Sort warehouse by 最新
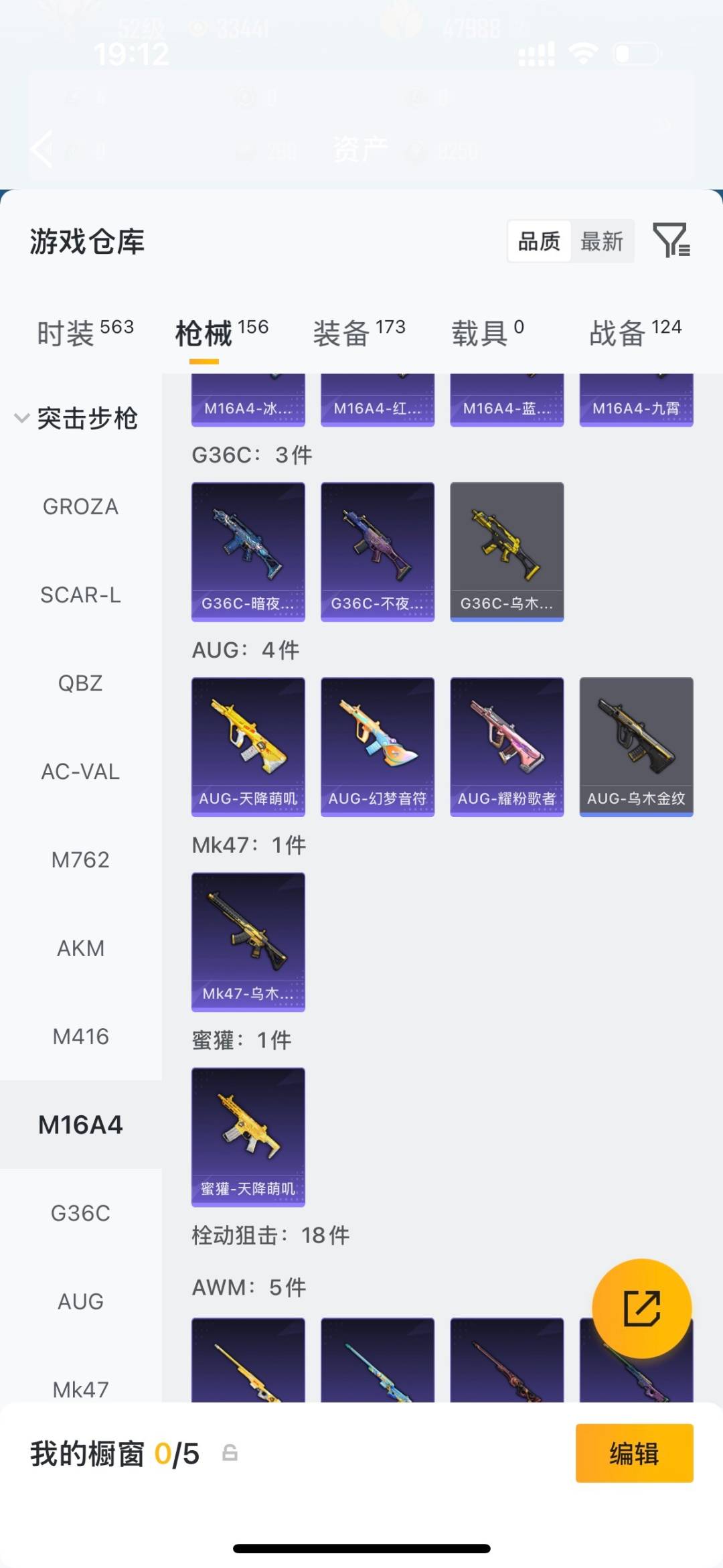This screenshot has height=1568, width=723. coord(601,241)
